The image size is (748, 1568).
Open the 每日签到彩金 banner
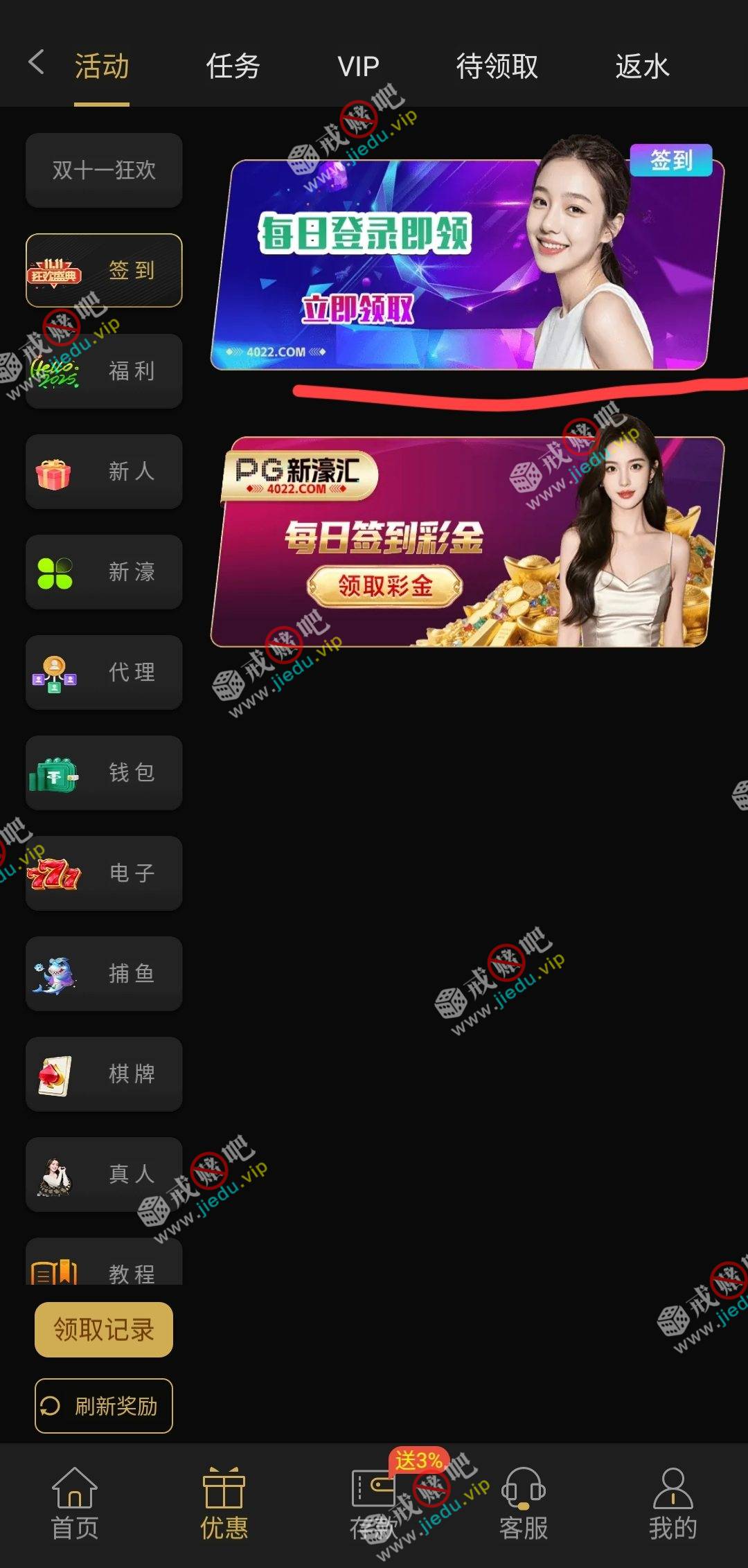pos(467,542)
